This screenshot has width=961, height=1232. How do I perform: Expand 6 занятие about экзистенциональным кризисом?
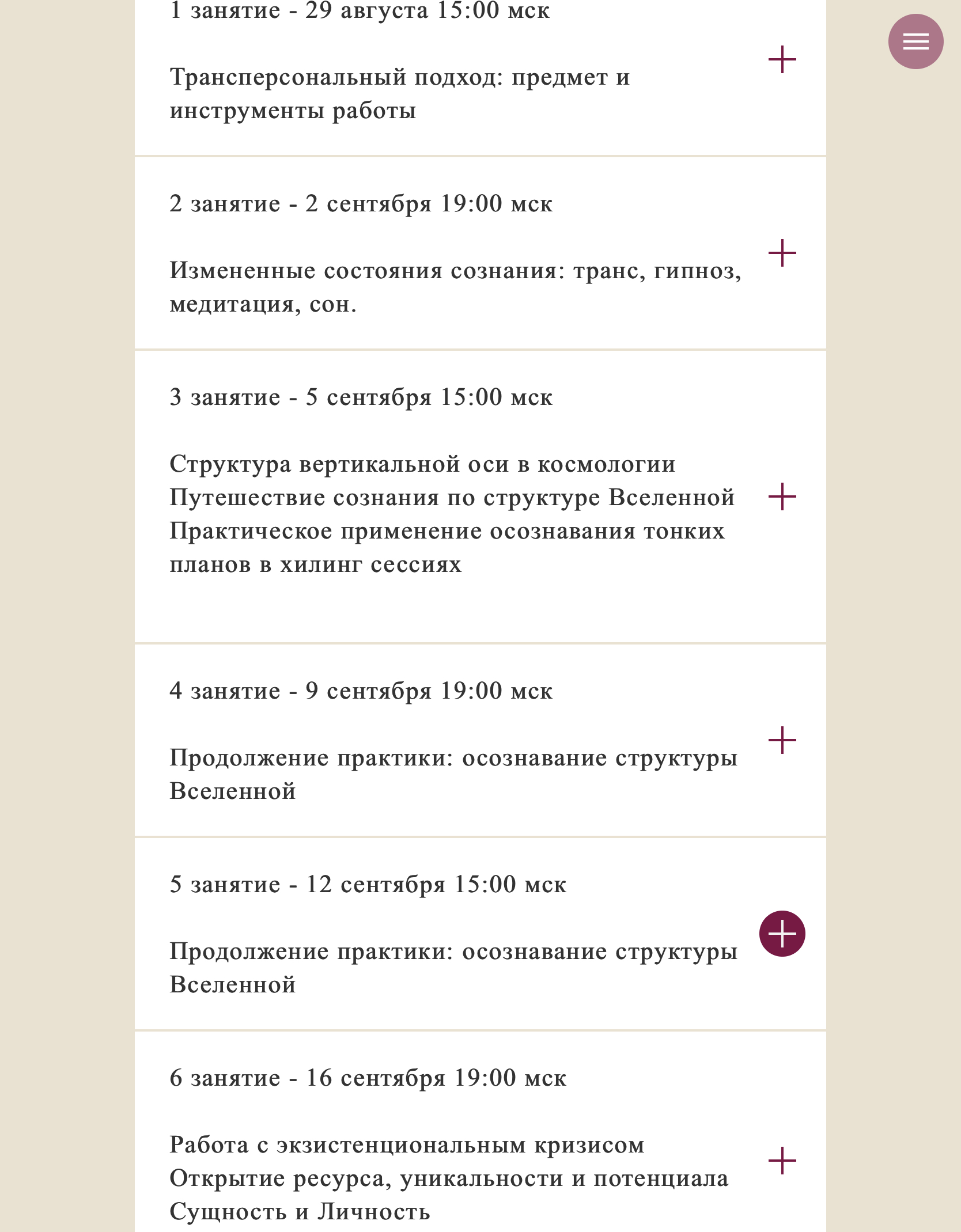(x=782, y=1161)
